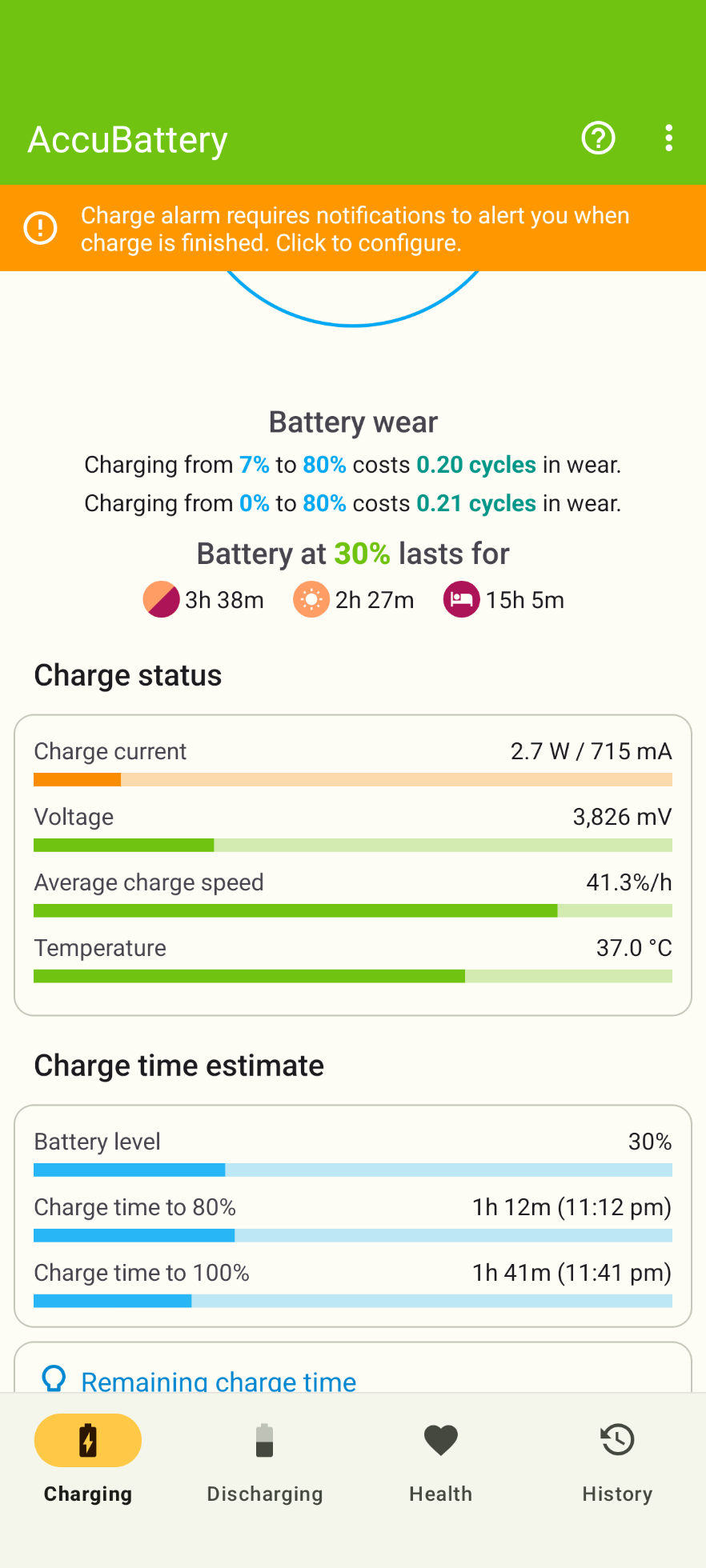The width and height of the screenshot is (706, 1568).
Task: Open the History tab
Action: click(617, 1459)
